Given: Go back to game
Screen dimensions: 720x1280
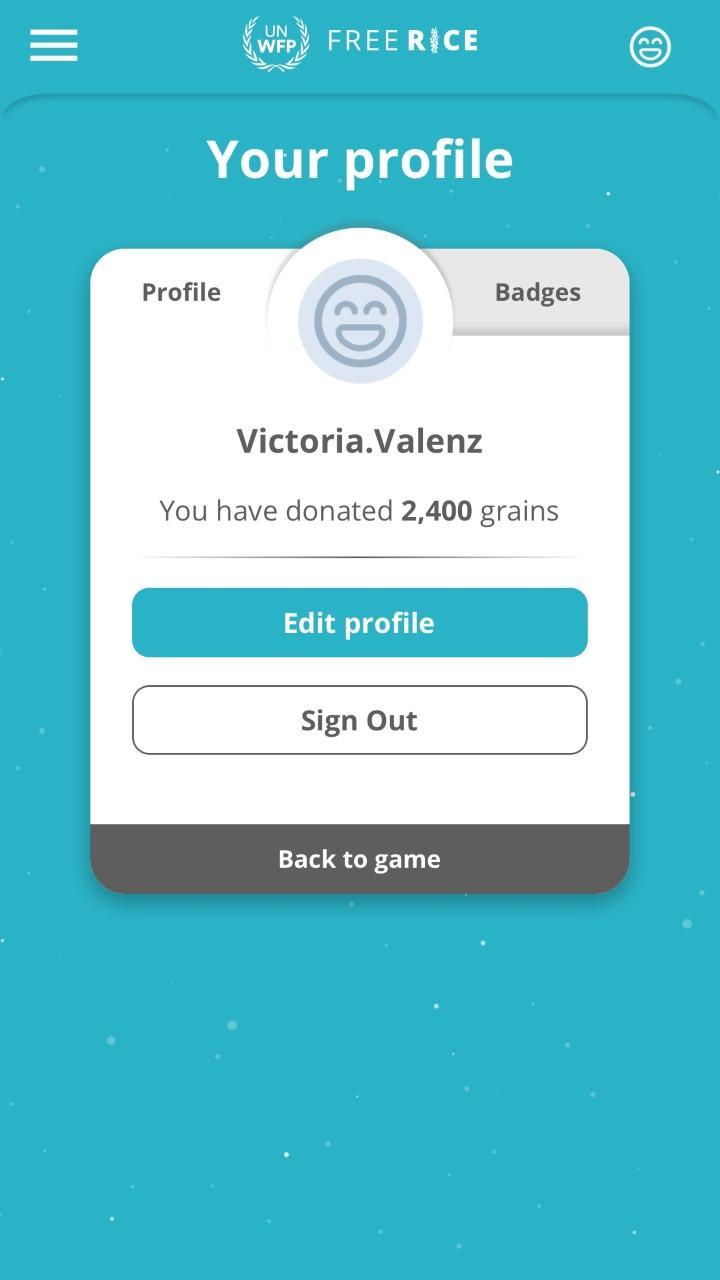Looking at the screenshot, I should 360,859.
